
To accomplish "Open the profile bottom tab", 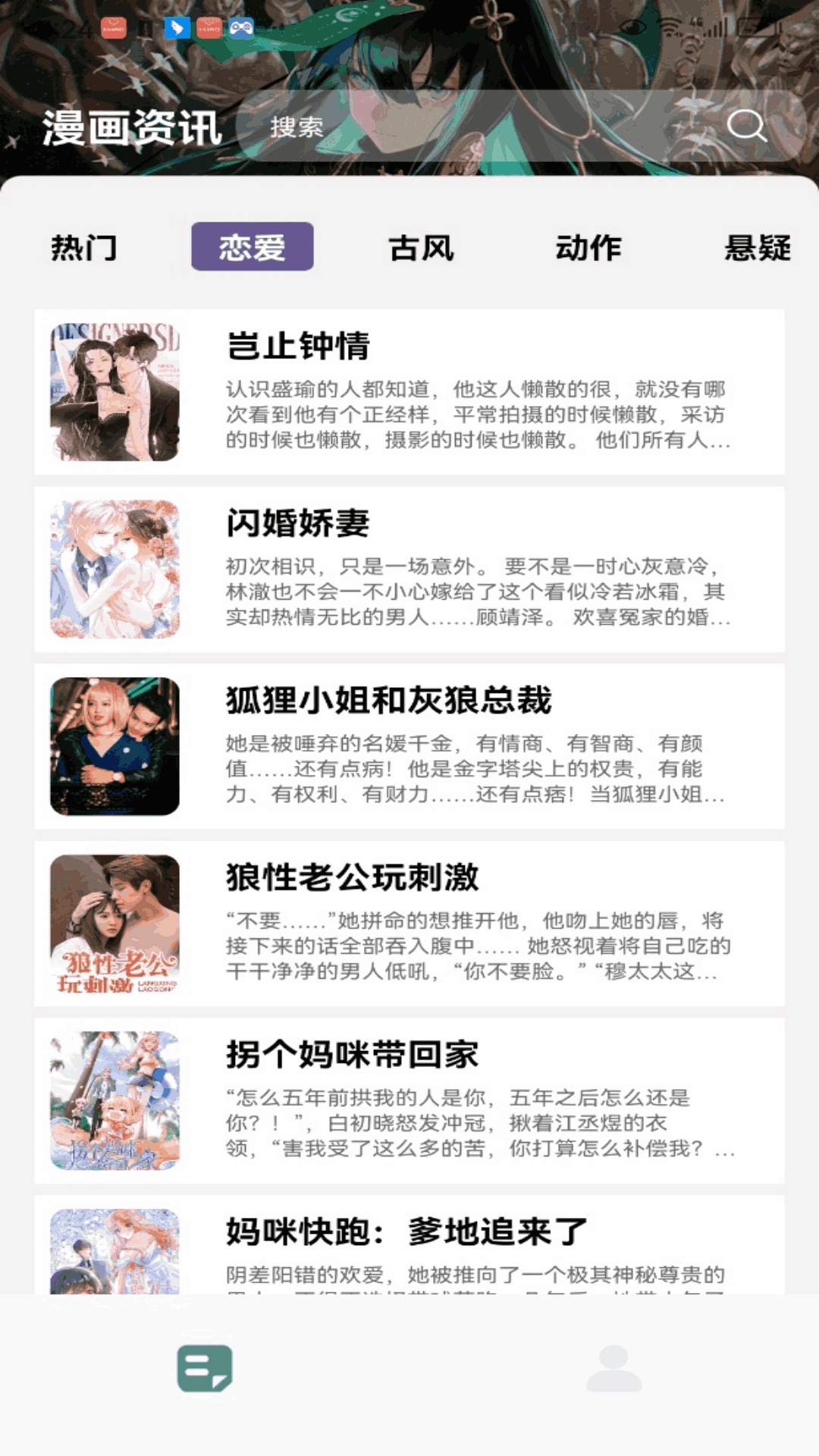I will pos(613,1369).
